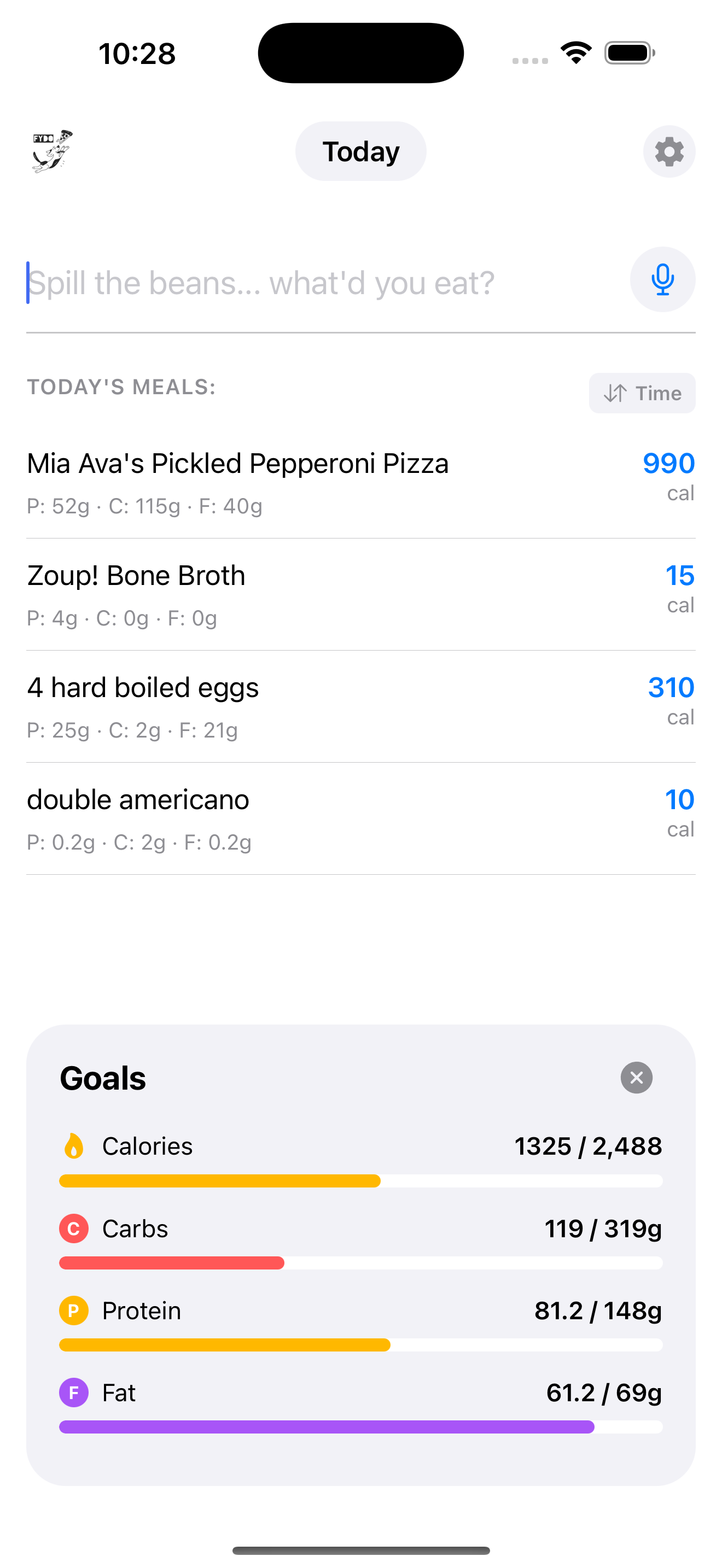Select the red C carbs icon

pos(73,1228)
